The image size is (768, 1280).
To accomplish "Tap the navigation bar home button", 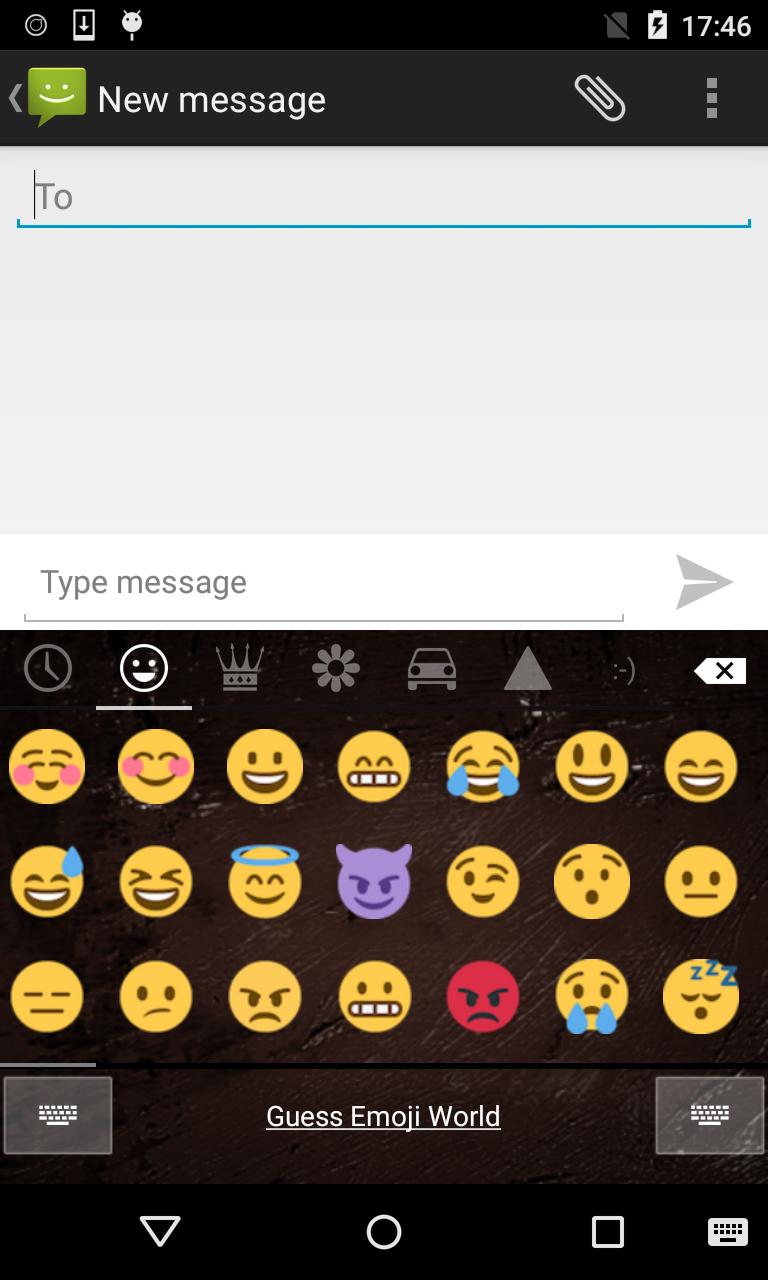I will tap(384, 1232).
